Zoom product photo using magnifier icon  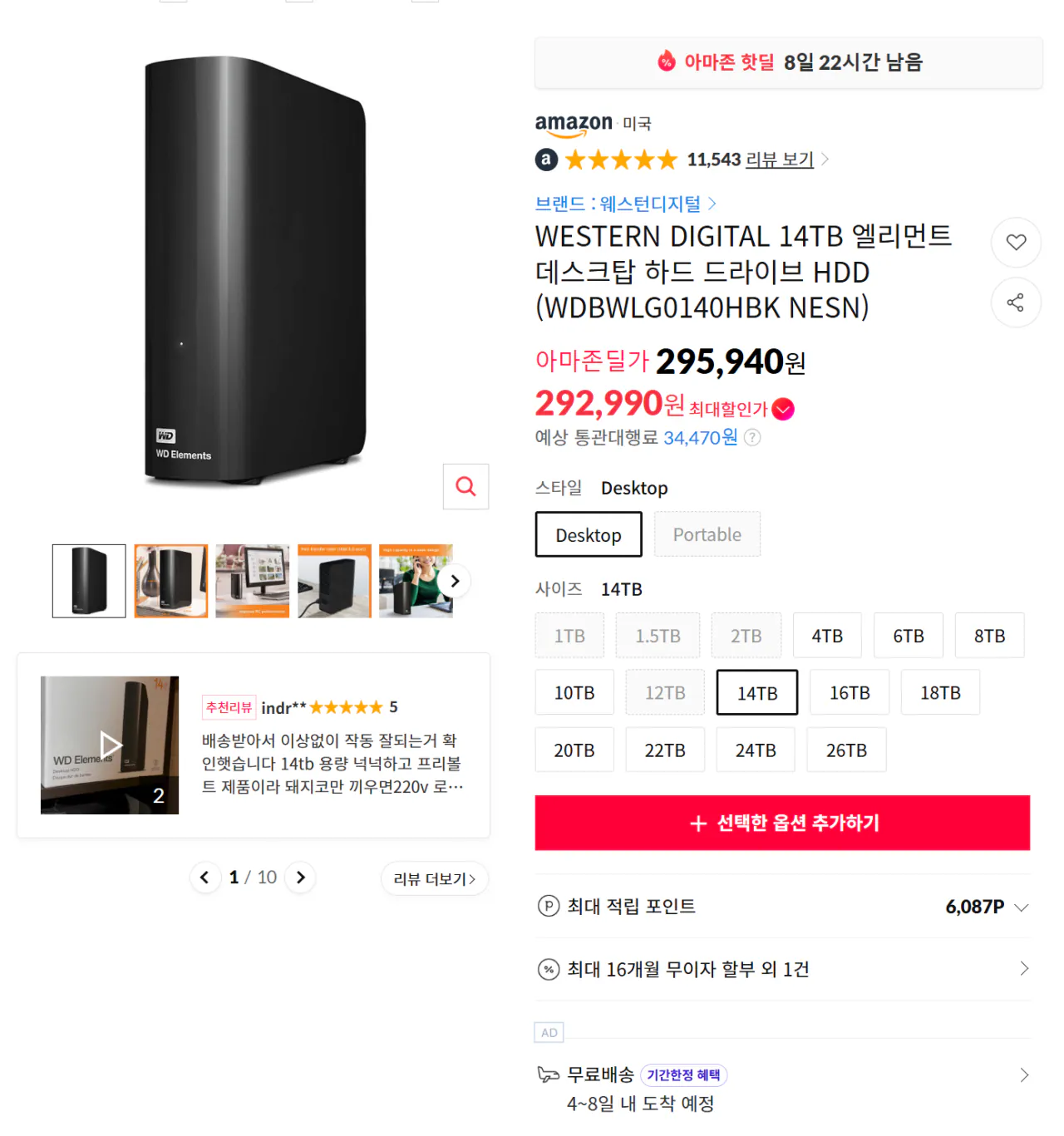pyautogui.click(x=465, y=487)
